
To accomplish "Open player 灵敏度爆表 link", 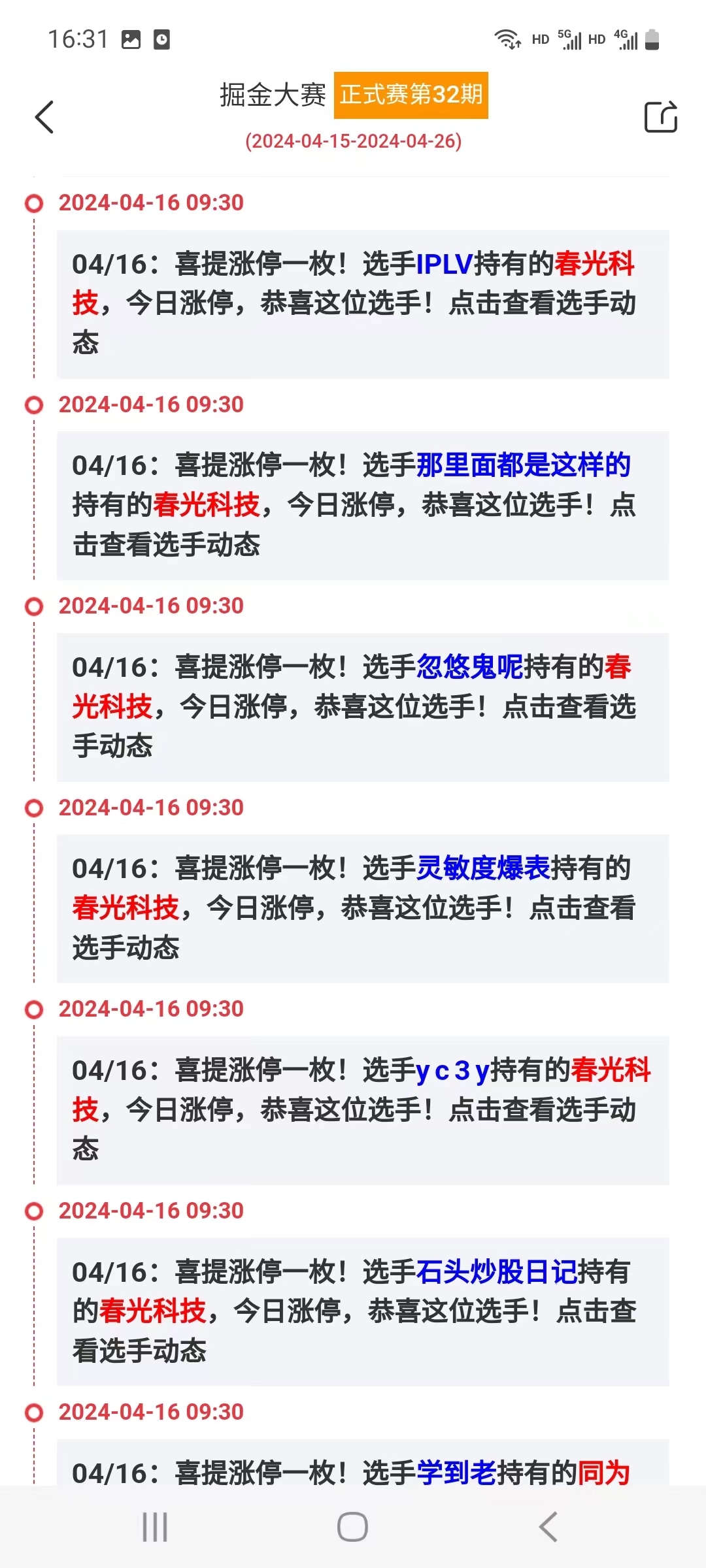I will [484, 868].
